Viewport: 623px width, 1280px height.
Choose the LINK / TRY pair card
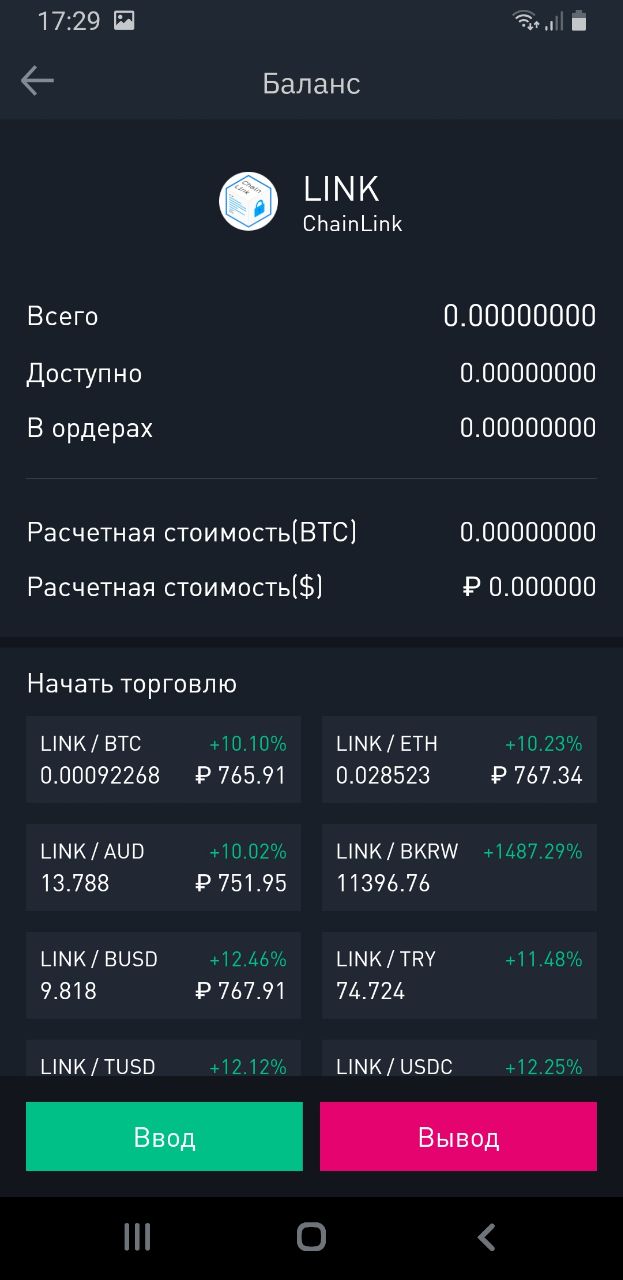tap(459, 975)
